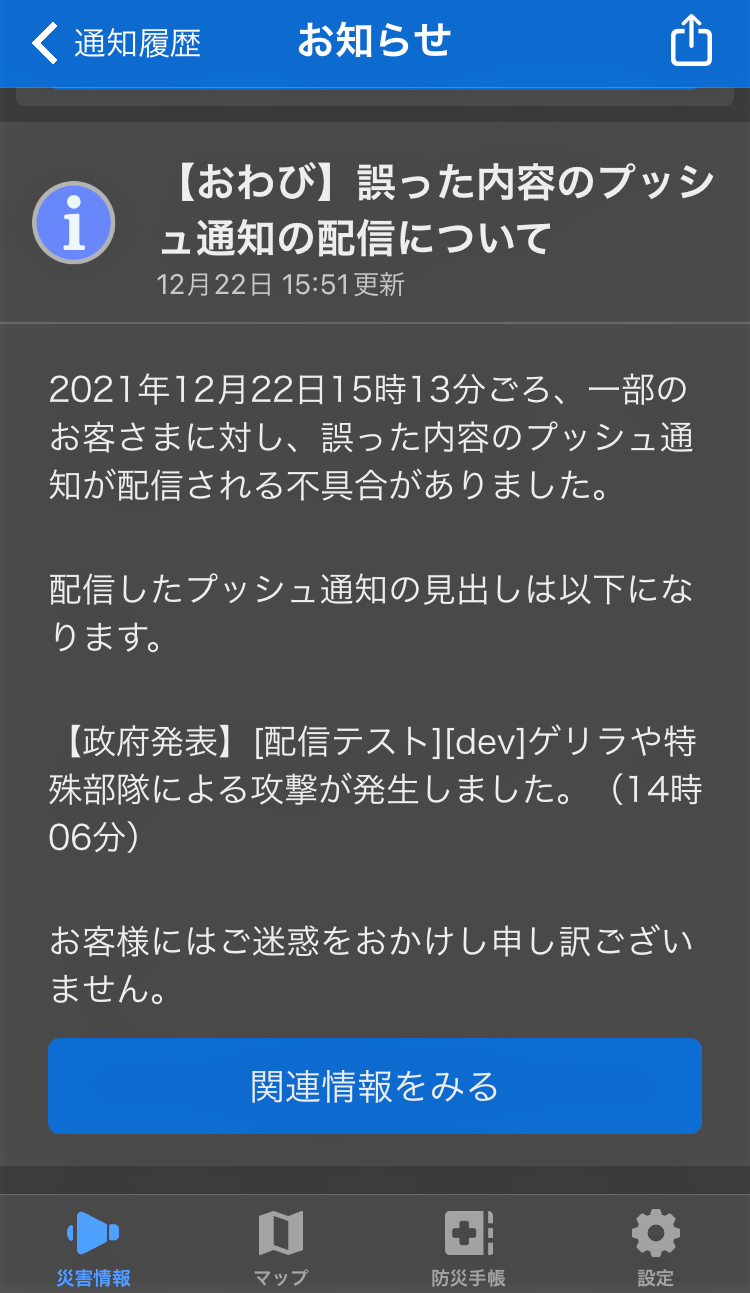Open the 設定 tab
The height and width of the screenshot is (1293, 750).
656,1246
